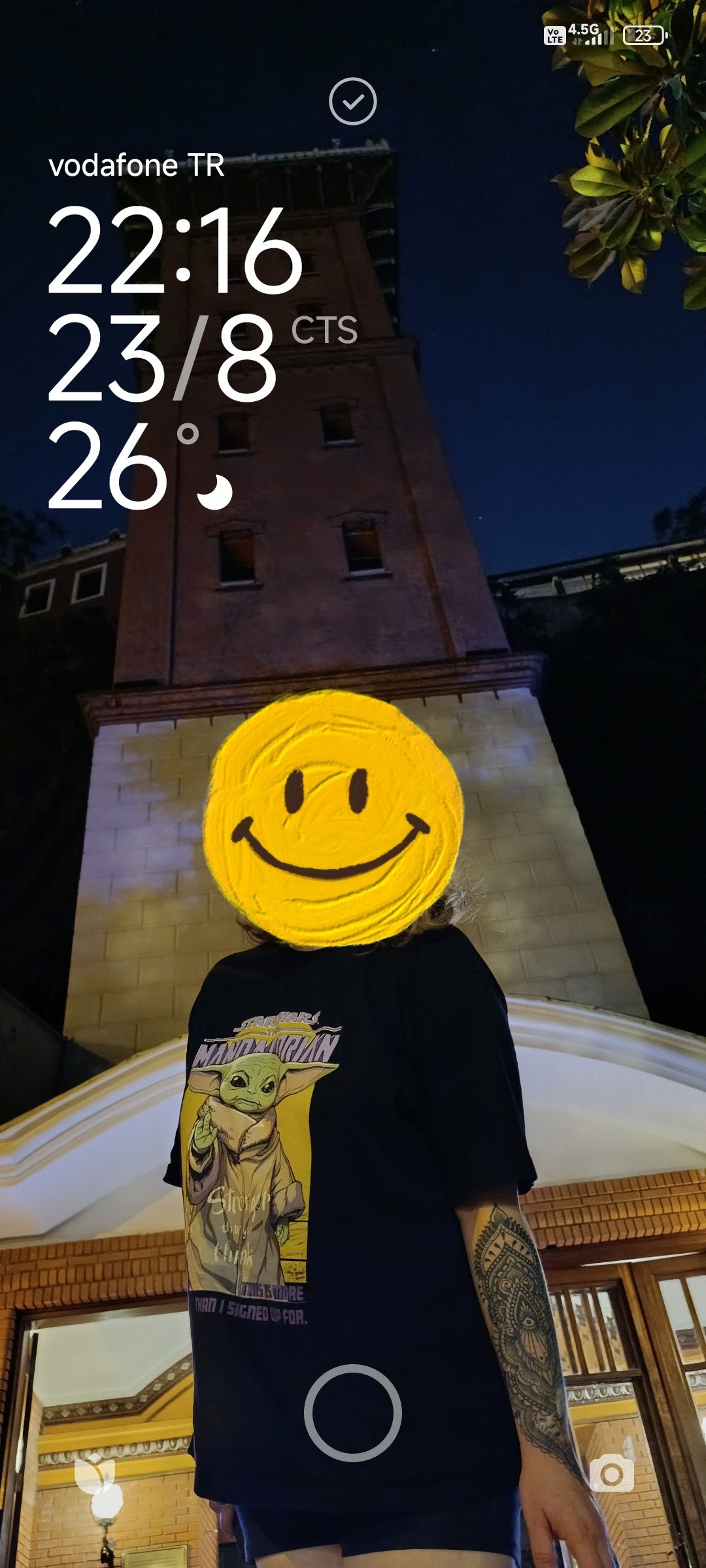Open the tulip-shaped shortcut icon
This screenshot has width=706, height=1568.
pyautogui.click(x=95, y=1473)
